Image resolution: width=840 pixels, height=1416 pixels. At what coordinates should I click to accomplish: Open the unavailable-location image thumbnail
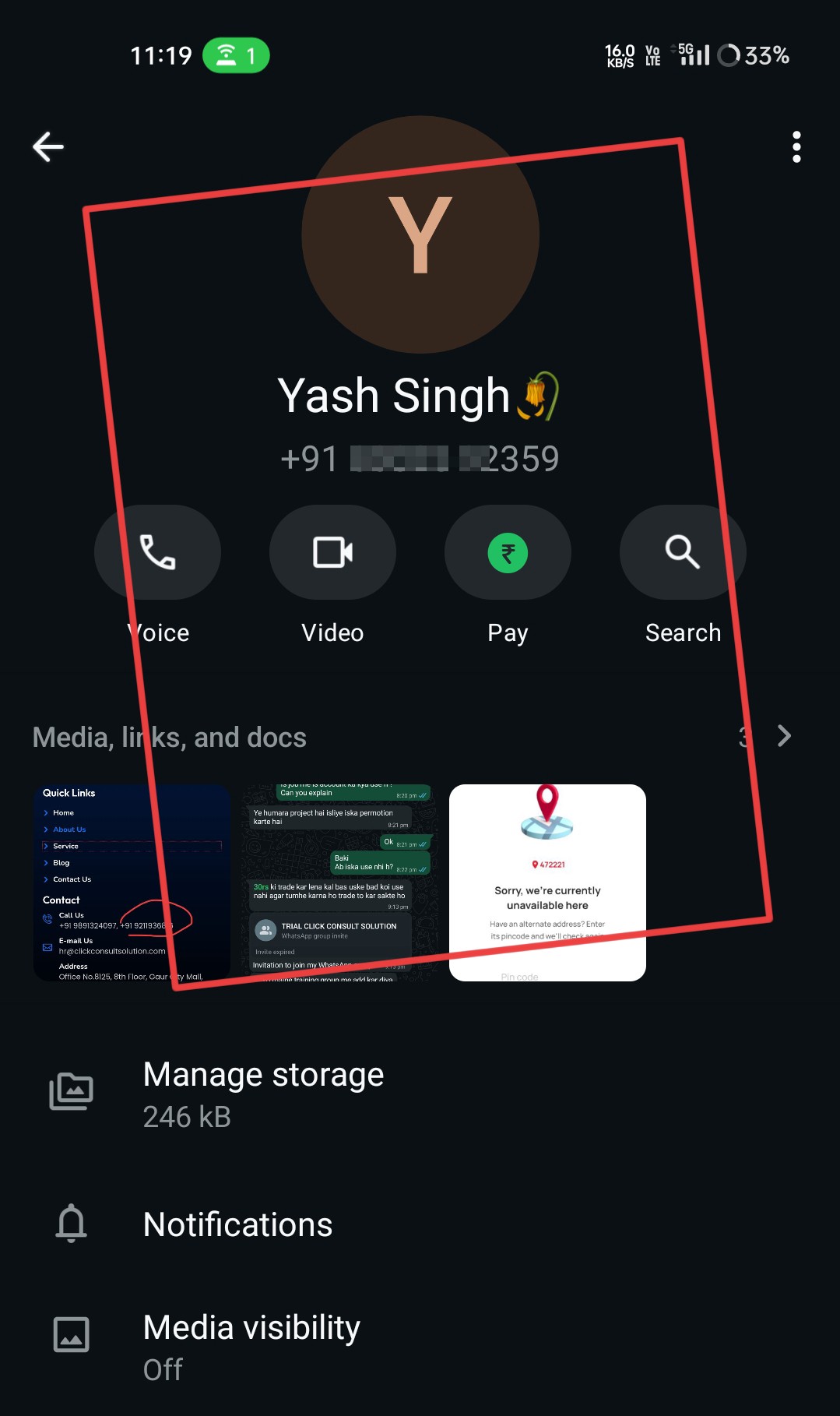(x=547, y=882)
